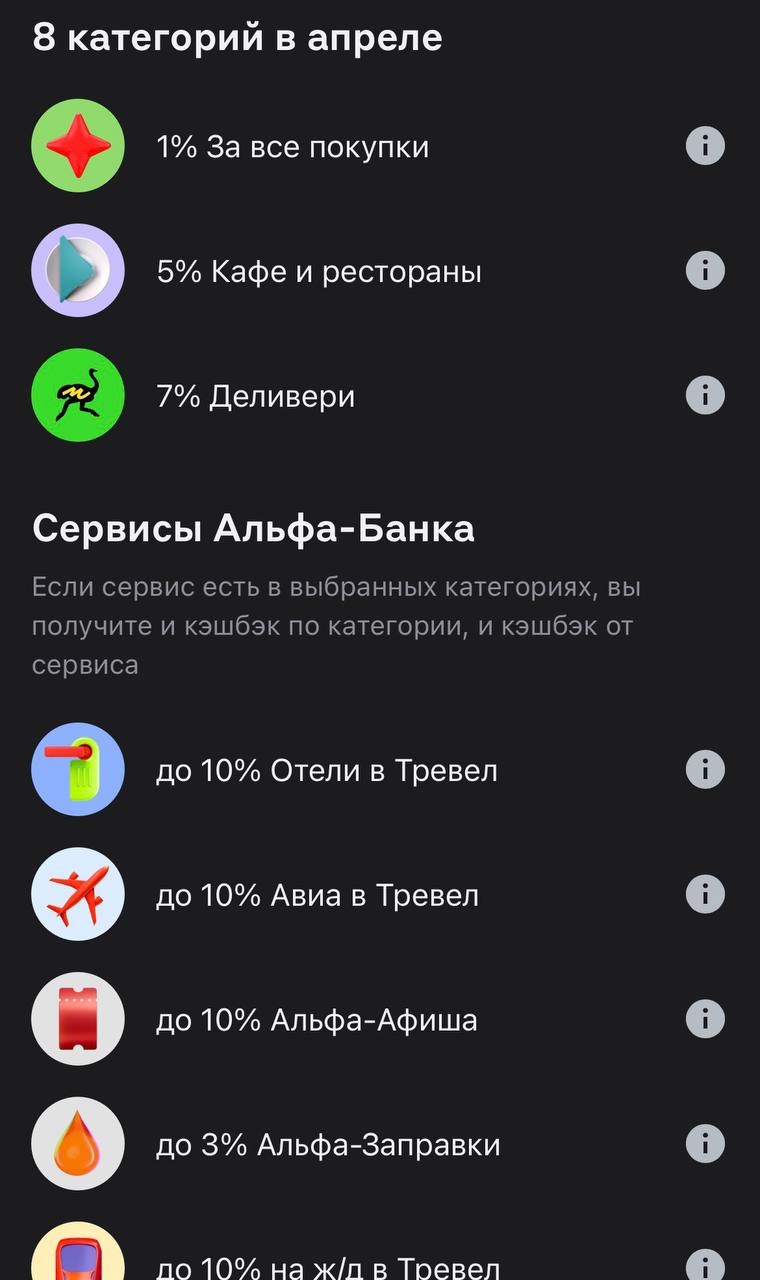
Task: Select the red airplane icon for Авиа в Тревел
Action: point(78,894)
